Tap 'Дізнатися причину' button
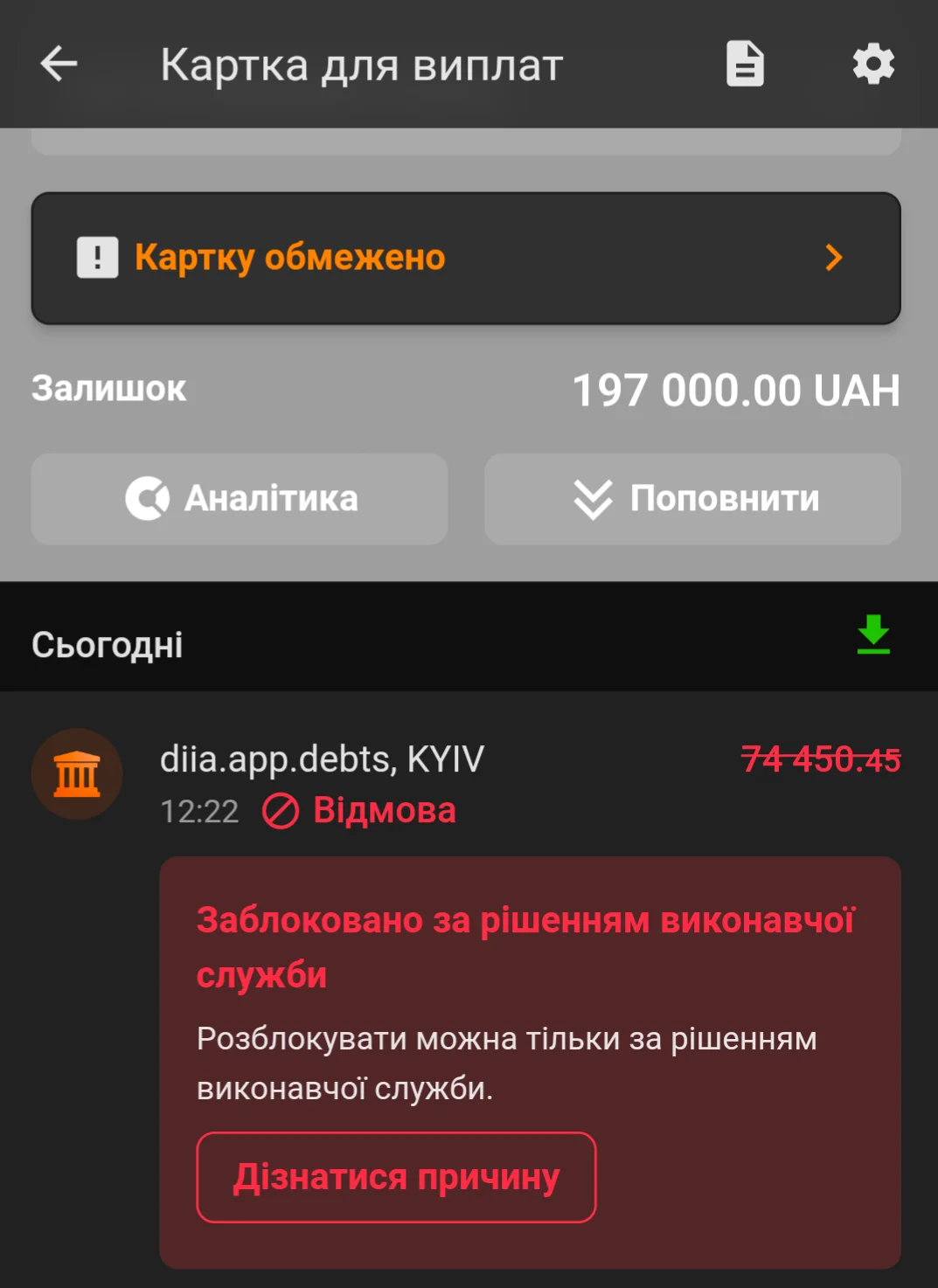This screenshot has width=938, height=1288. (396, 1177)
